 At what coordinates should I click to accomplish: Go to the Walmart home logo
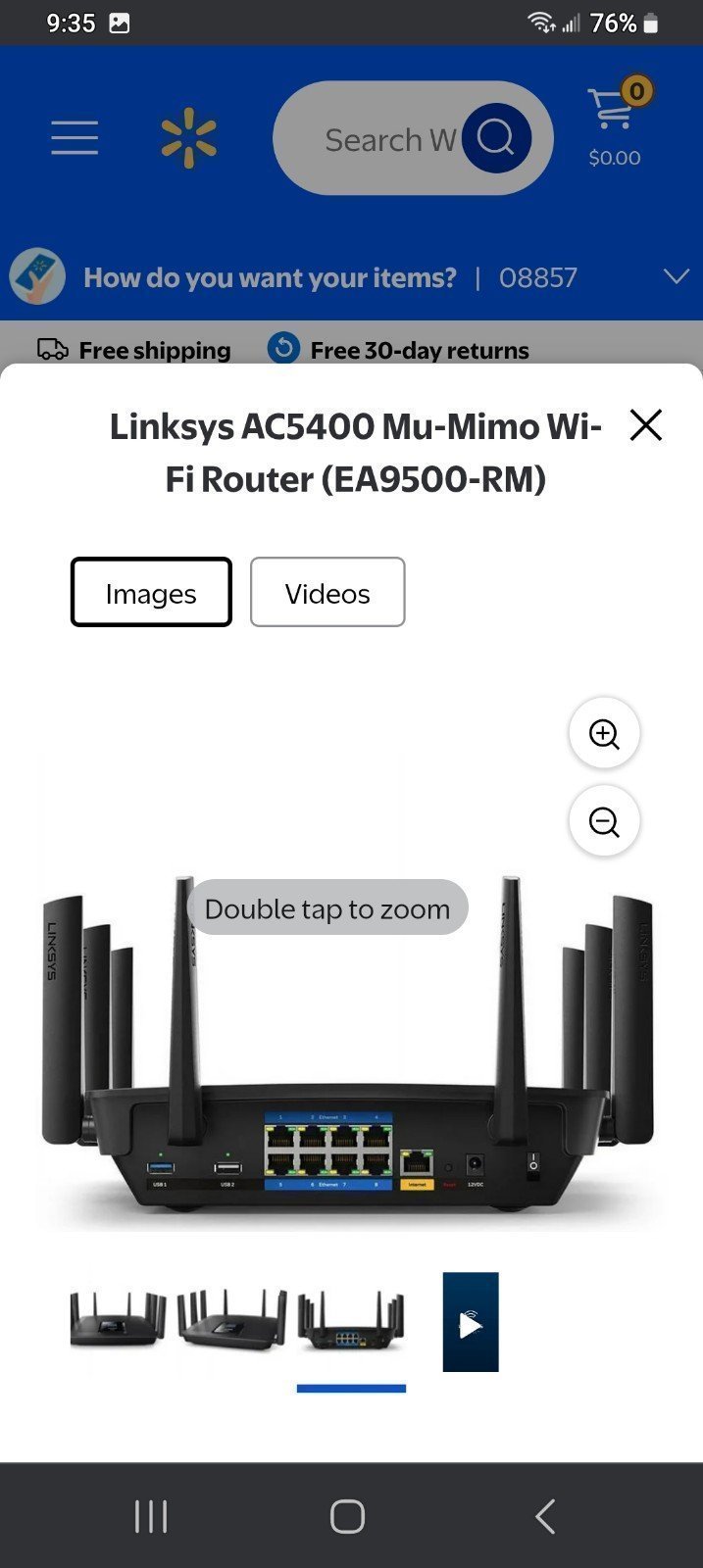click(x=188, y=138)
